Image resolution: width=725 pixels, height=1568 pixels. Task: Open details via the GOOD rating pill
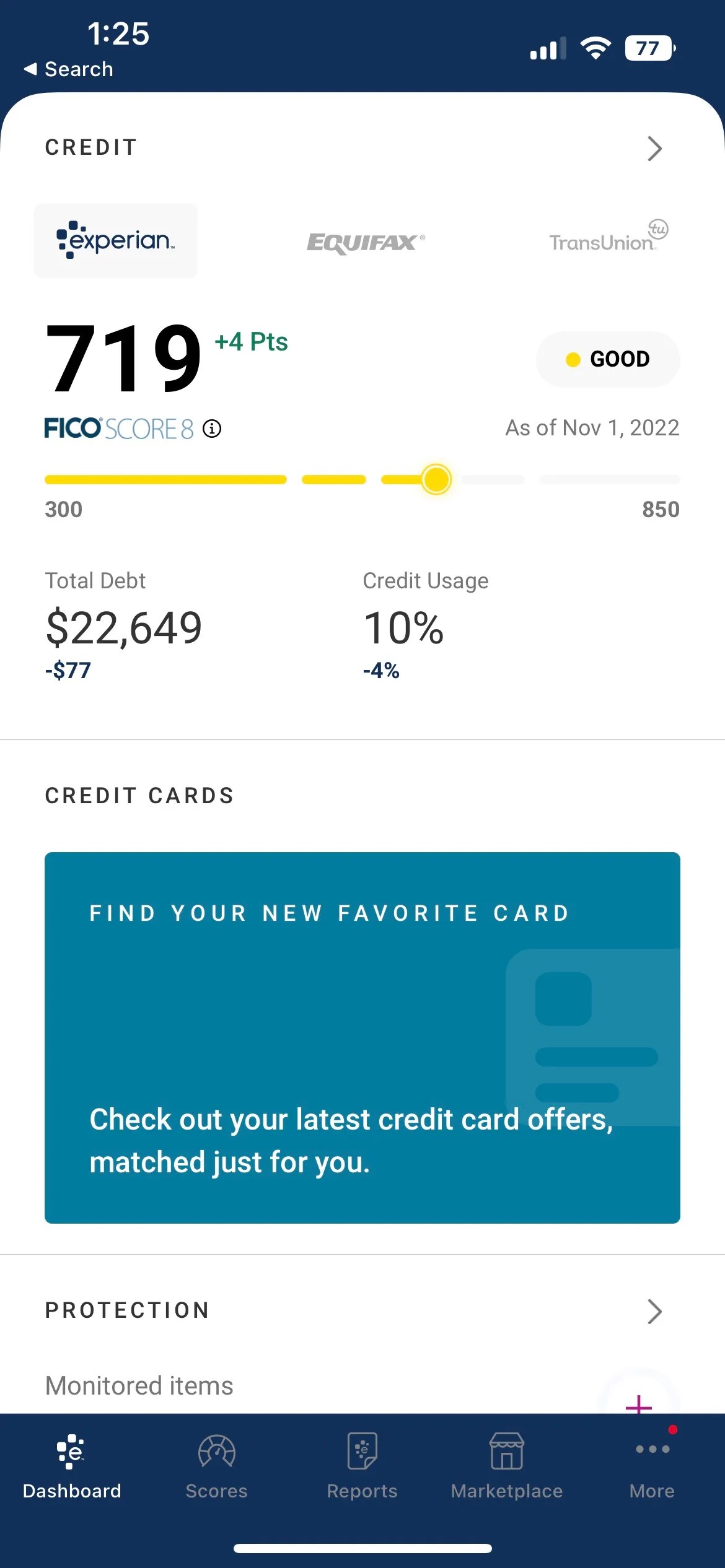click(607, 359)
